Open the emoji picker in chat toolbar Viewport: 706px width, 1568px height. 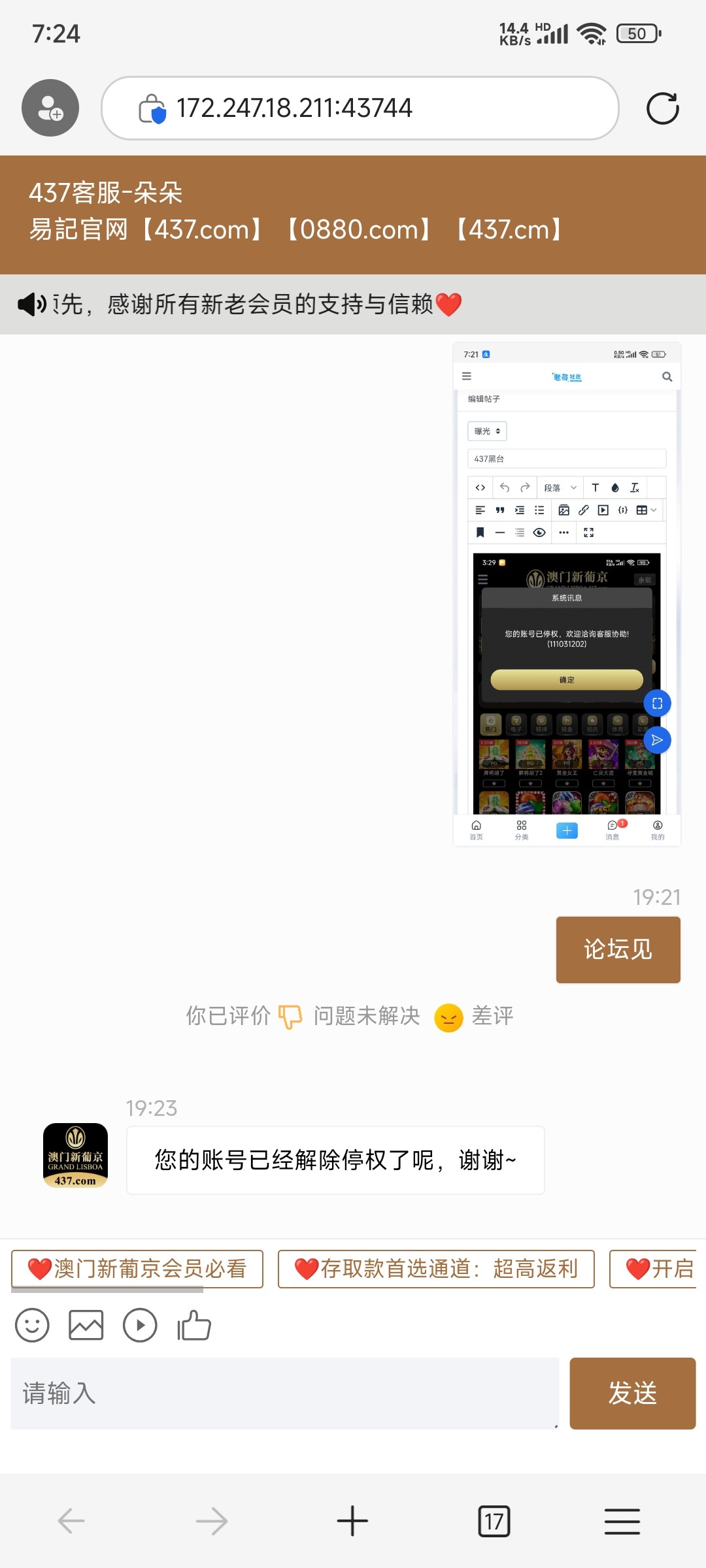tap(32, 1325)
